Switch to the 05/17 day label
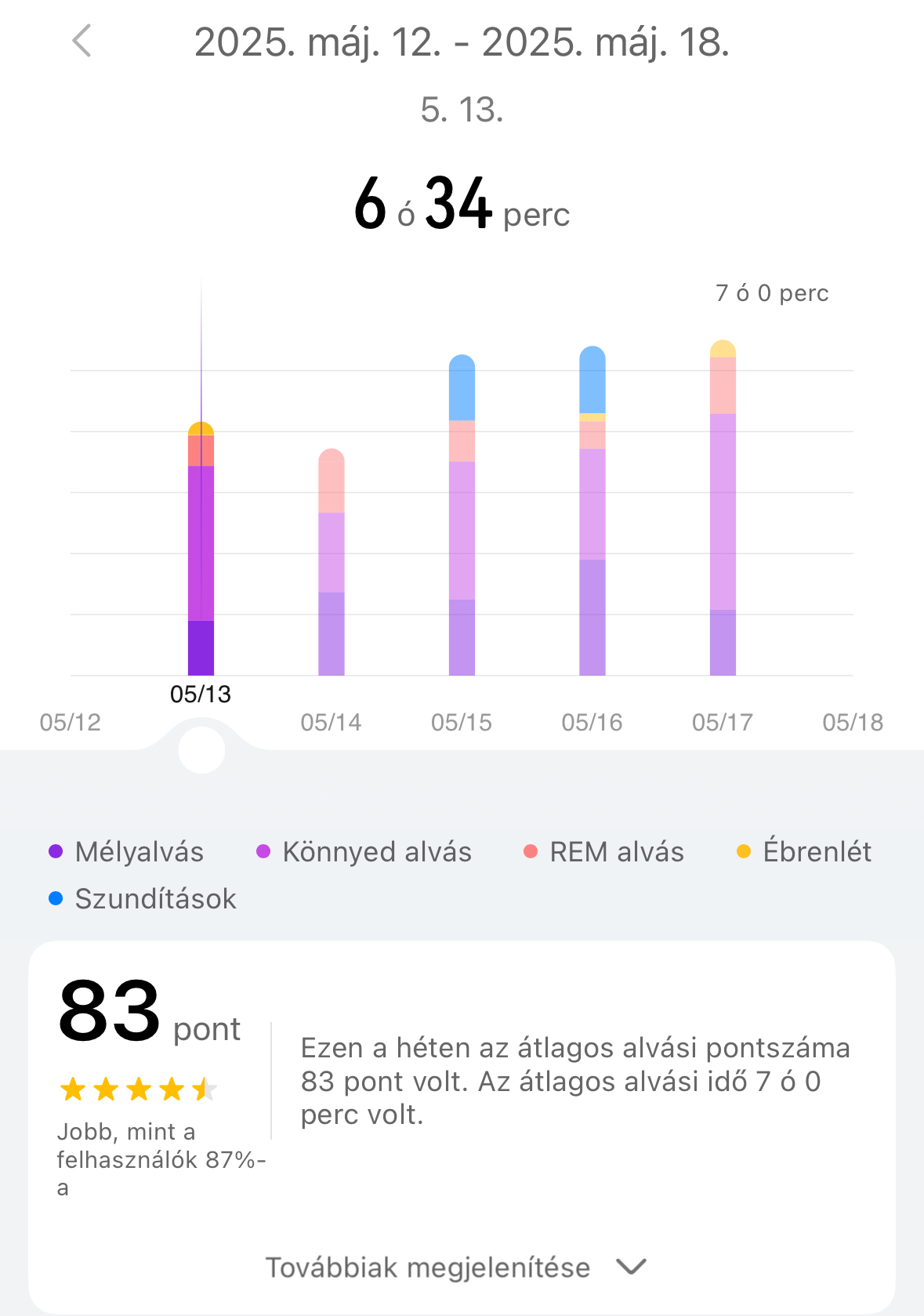The width and height of the screenshot is (924, 1316). pyautogui.click(x=723, y=723)
